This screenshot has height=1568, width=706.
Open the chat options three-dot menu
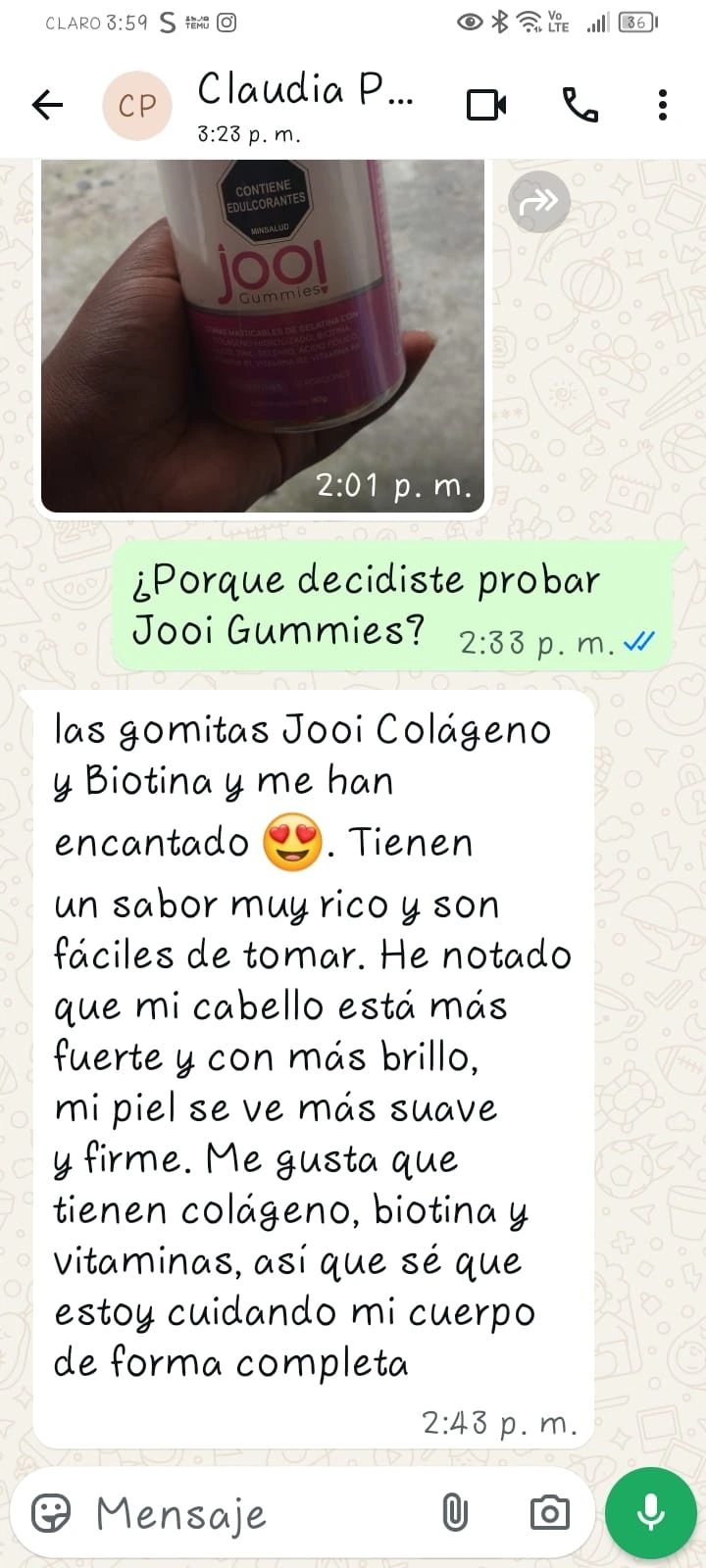[663, 105]
